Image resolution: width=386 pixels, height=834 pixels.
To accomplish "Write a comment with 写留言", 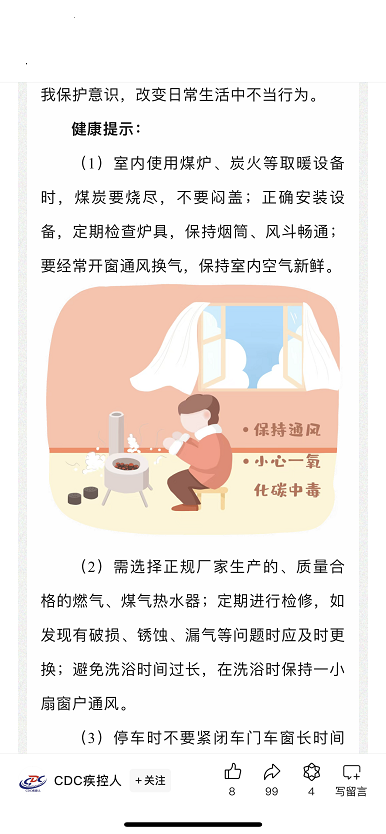I will pos(351,780).
